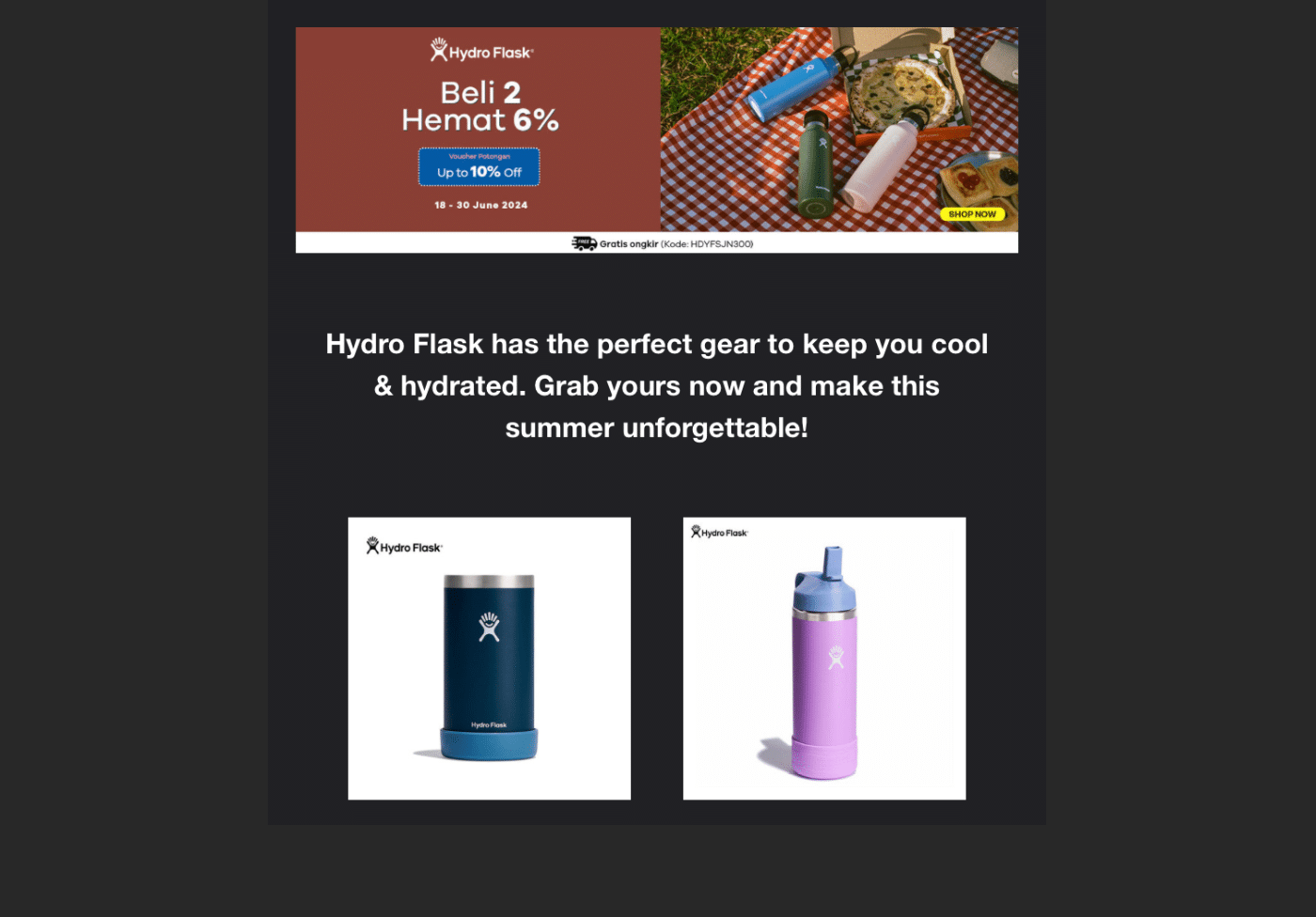Open the navy blue cooler cup product

[489, 659]
